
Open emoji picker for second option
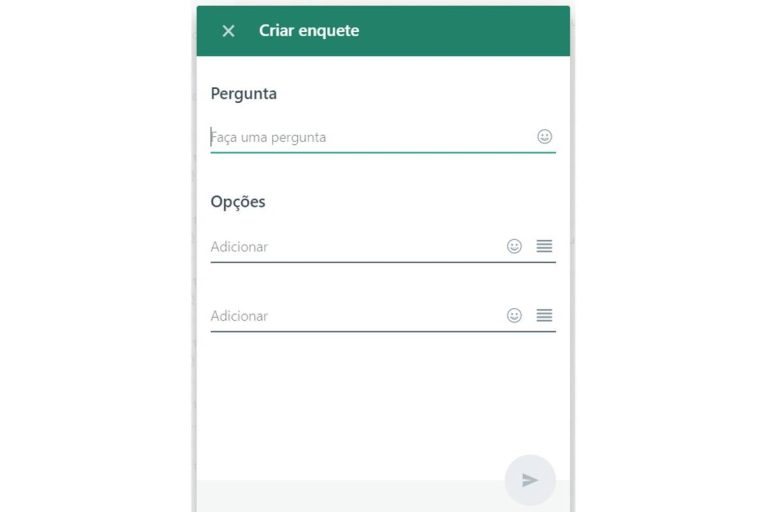(514, 316)
